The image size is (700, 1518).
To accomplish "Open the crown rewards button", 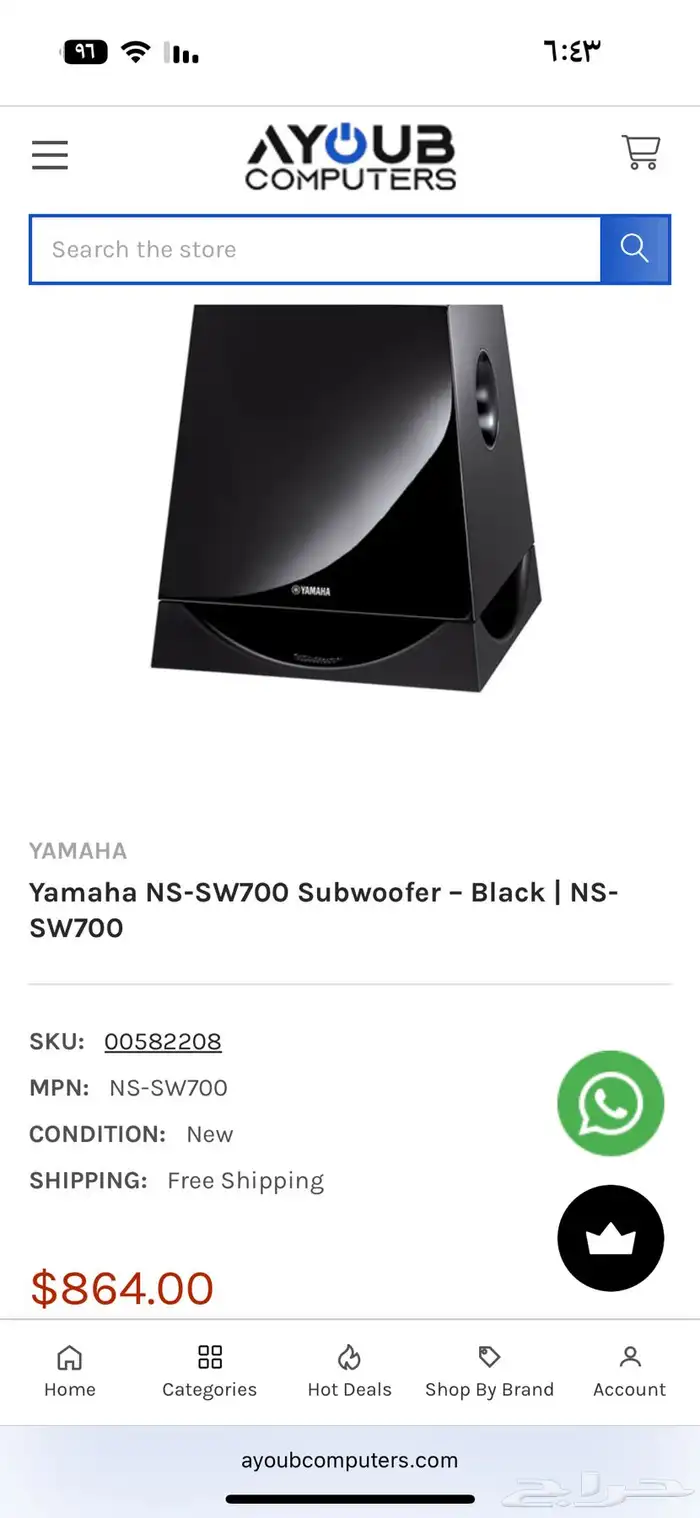I will 610,1238.
